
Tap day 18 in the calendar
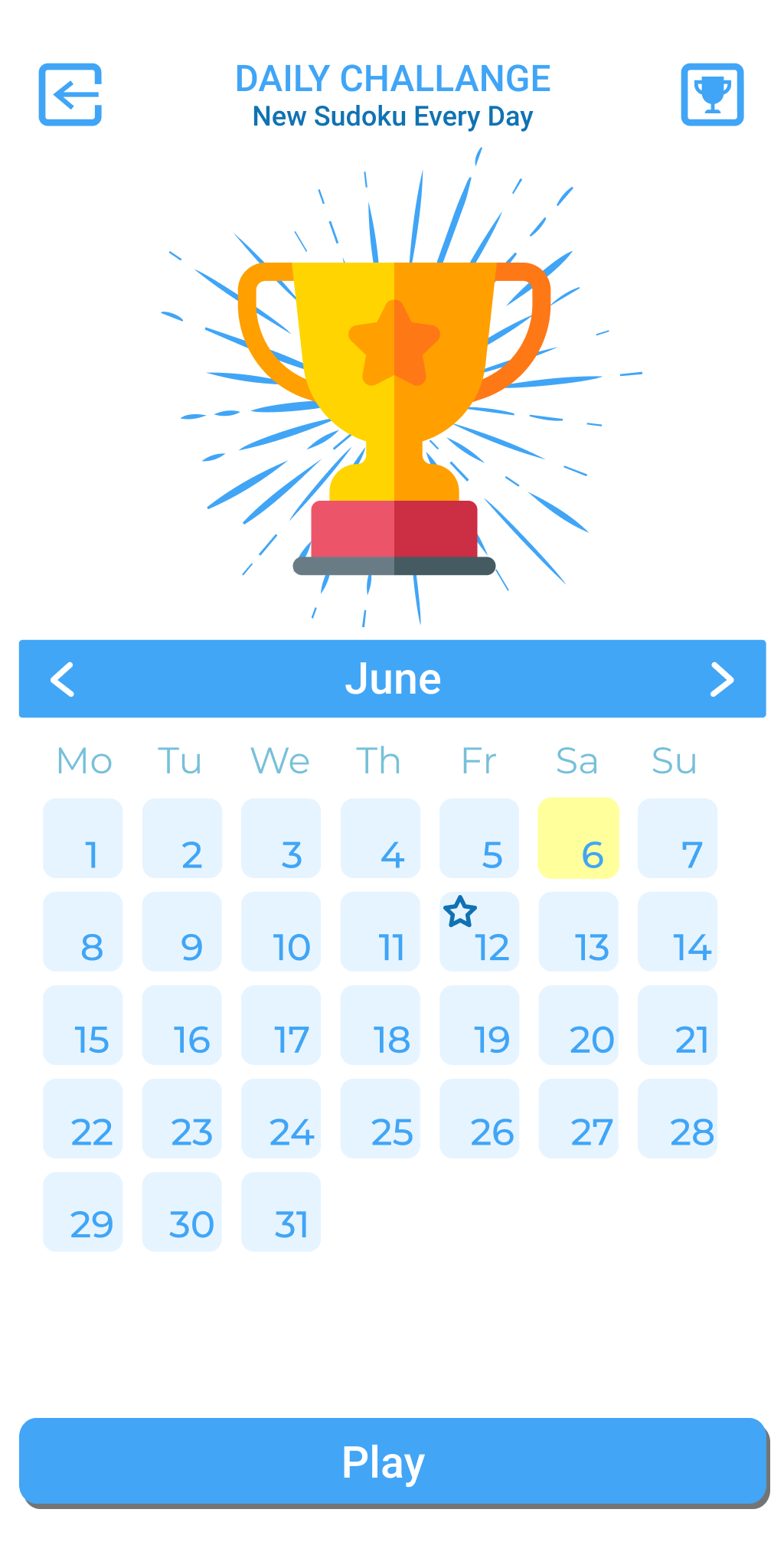point(381,1025)
